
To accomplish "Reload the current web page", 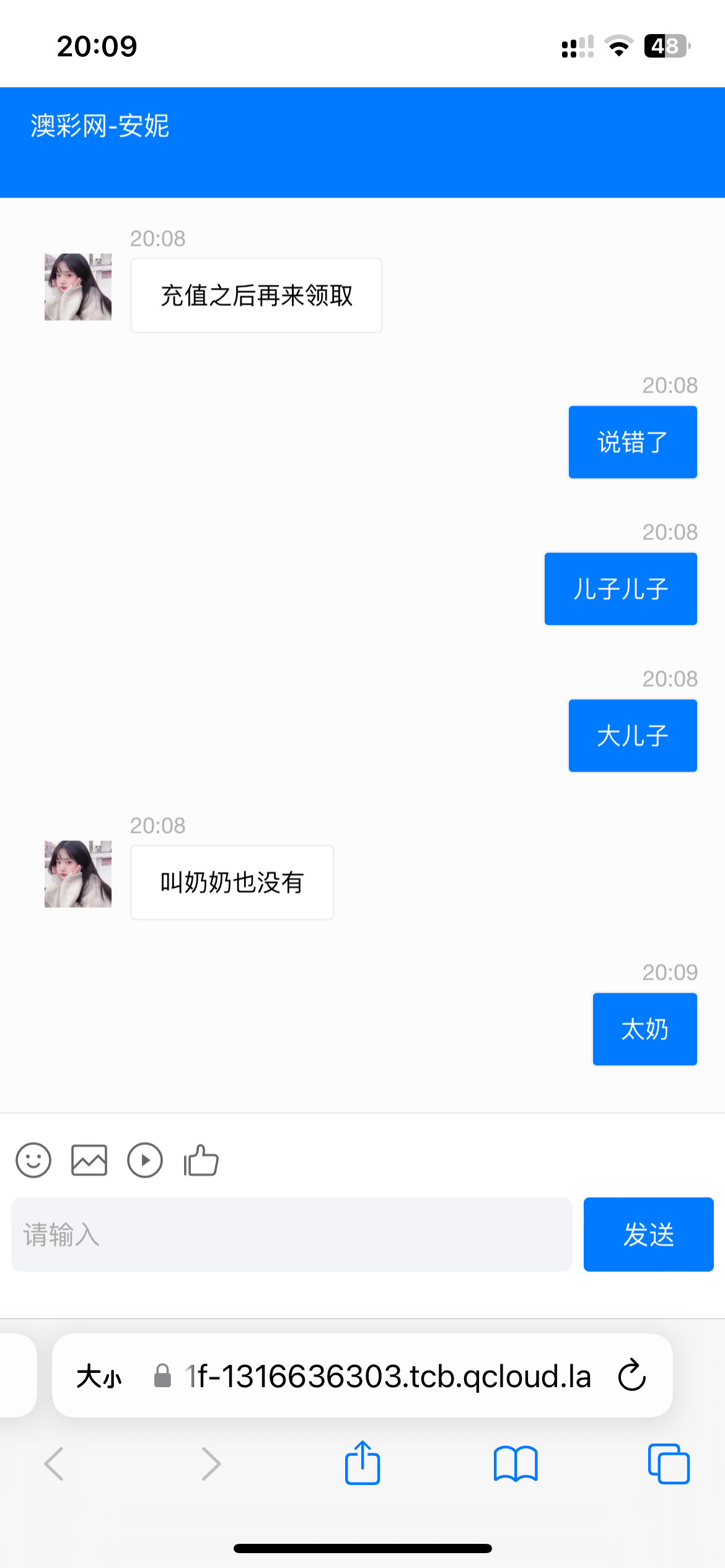I will [632, 1375].
